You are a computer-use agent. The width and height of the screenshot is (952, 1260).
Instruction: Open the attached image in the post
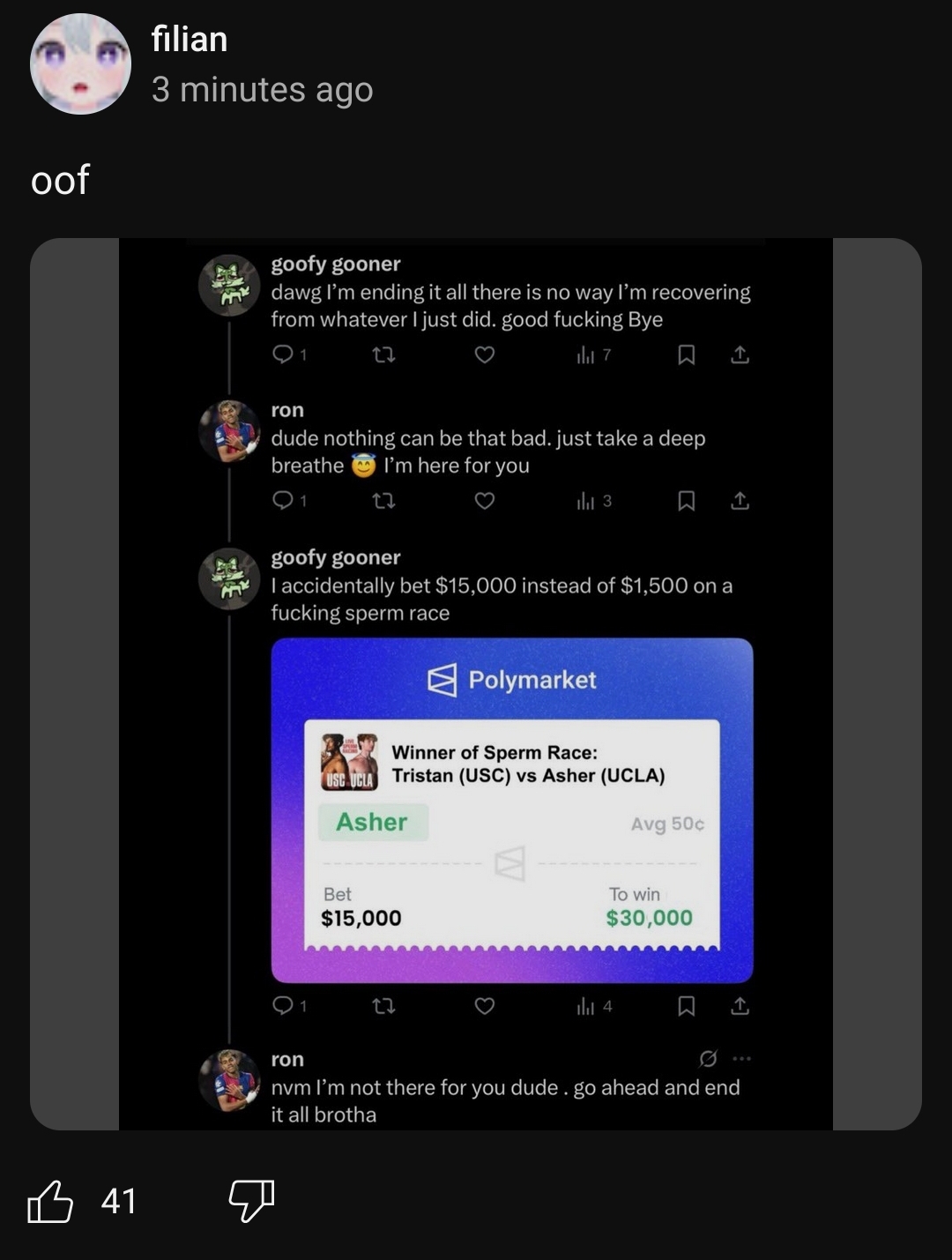click(x=476, y=684)
